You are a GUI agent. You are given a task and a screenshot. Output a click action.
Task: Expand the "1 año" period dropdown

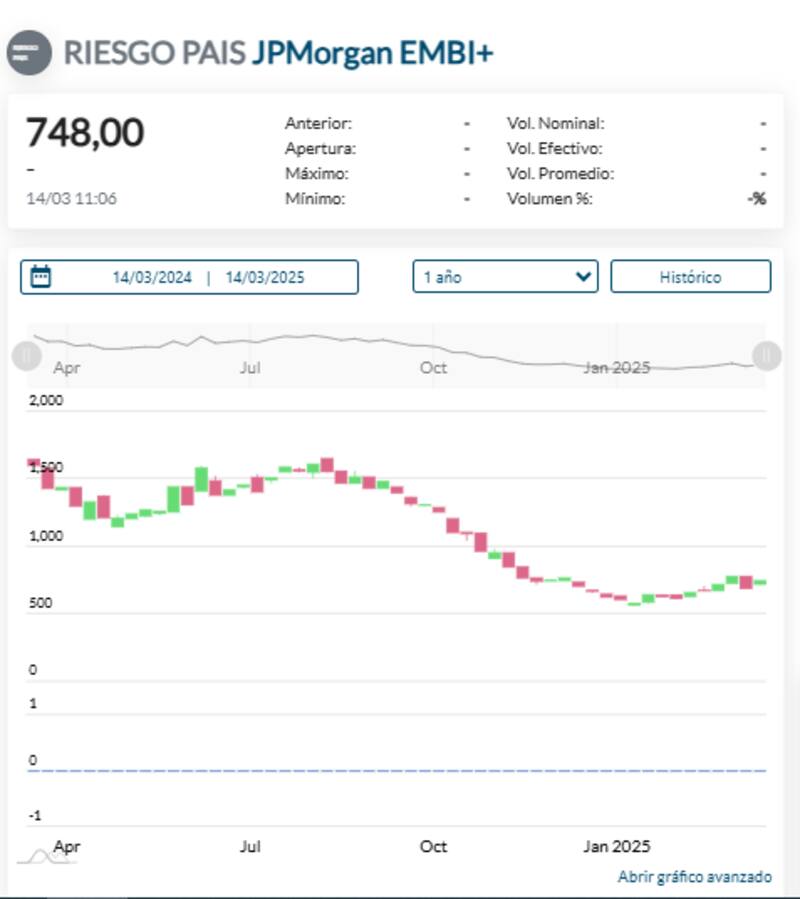[x=505, y=277]
